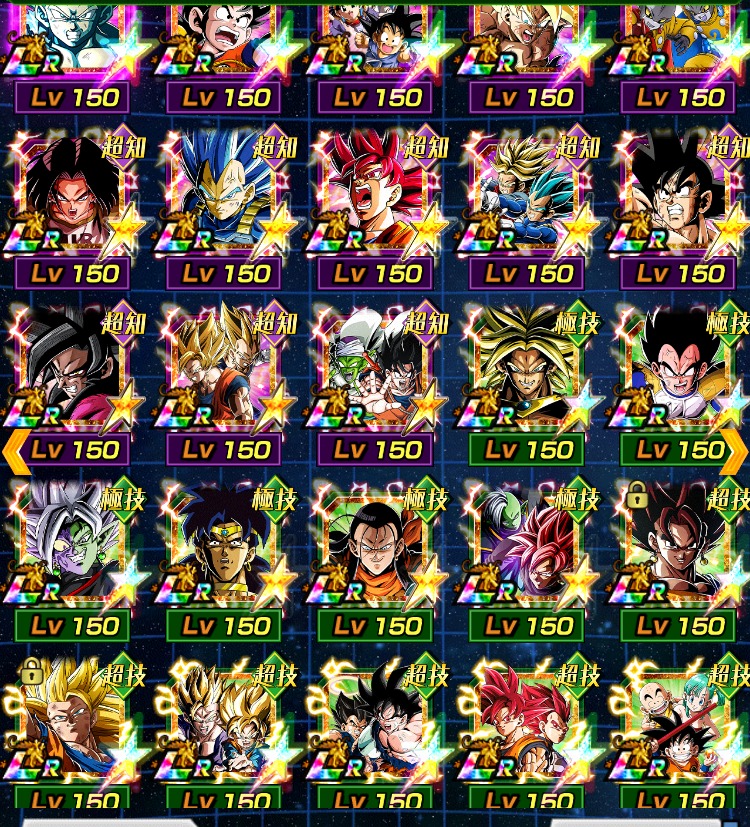Go to the previous page with left arrow

(x=14, y=452)
